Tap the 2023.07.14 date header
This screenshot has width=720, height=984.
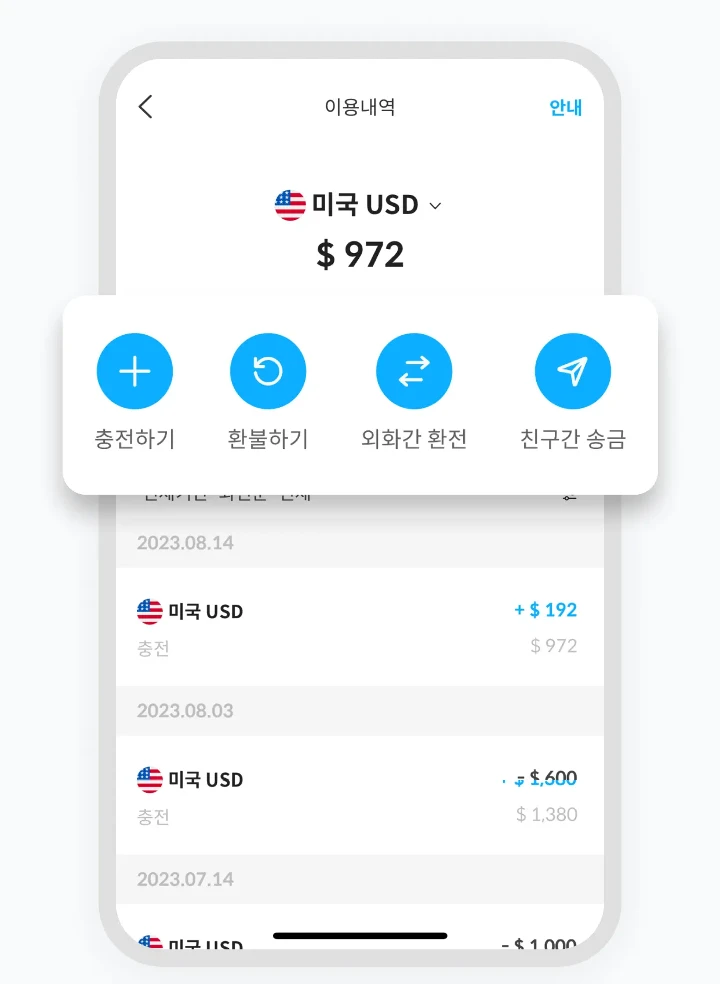coord(194,879)
